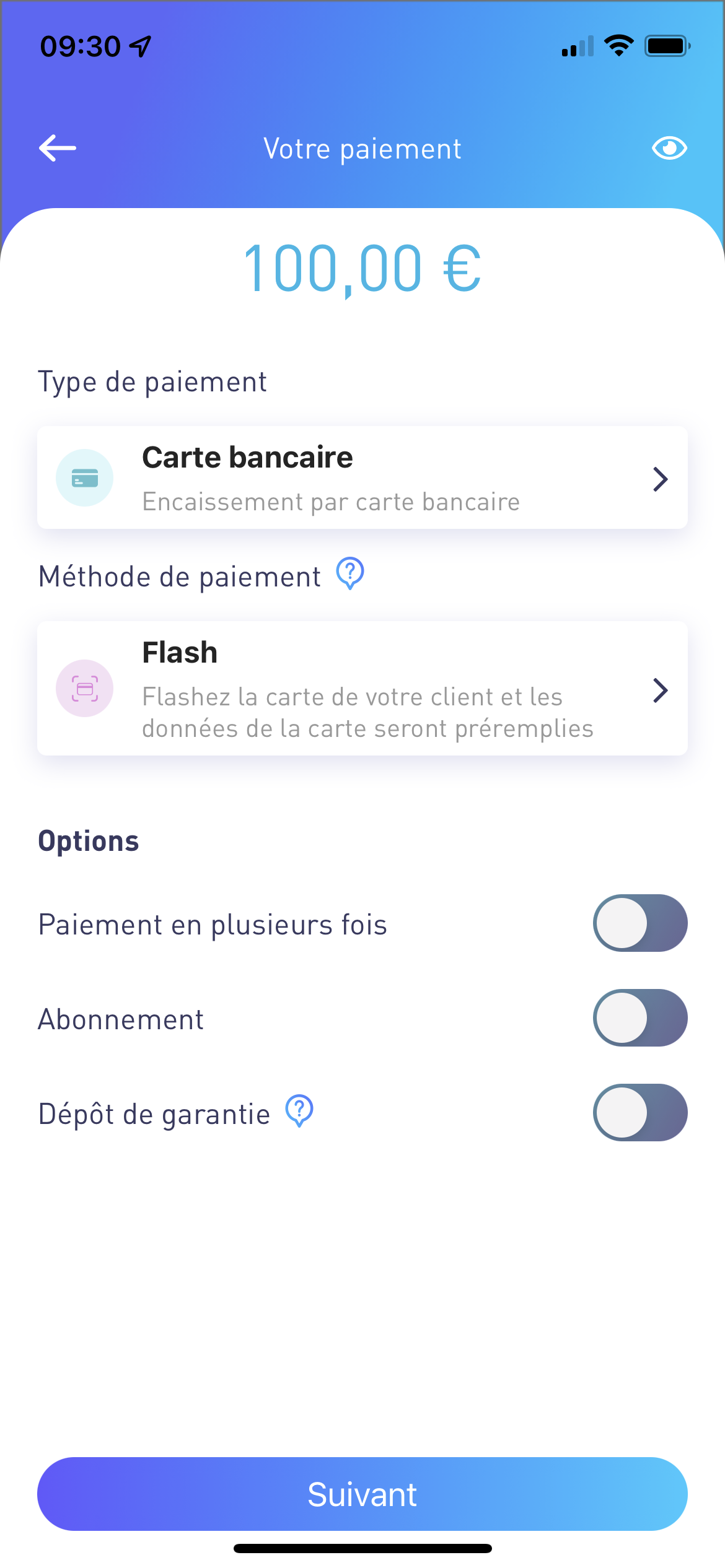
Task: Turn on Dépôt de garantie
Action: tap(640, 1113)
